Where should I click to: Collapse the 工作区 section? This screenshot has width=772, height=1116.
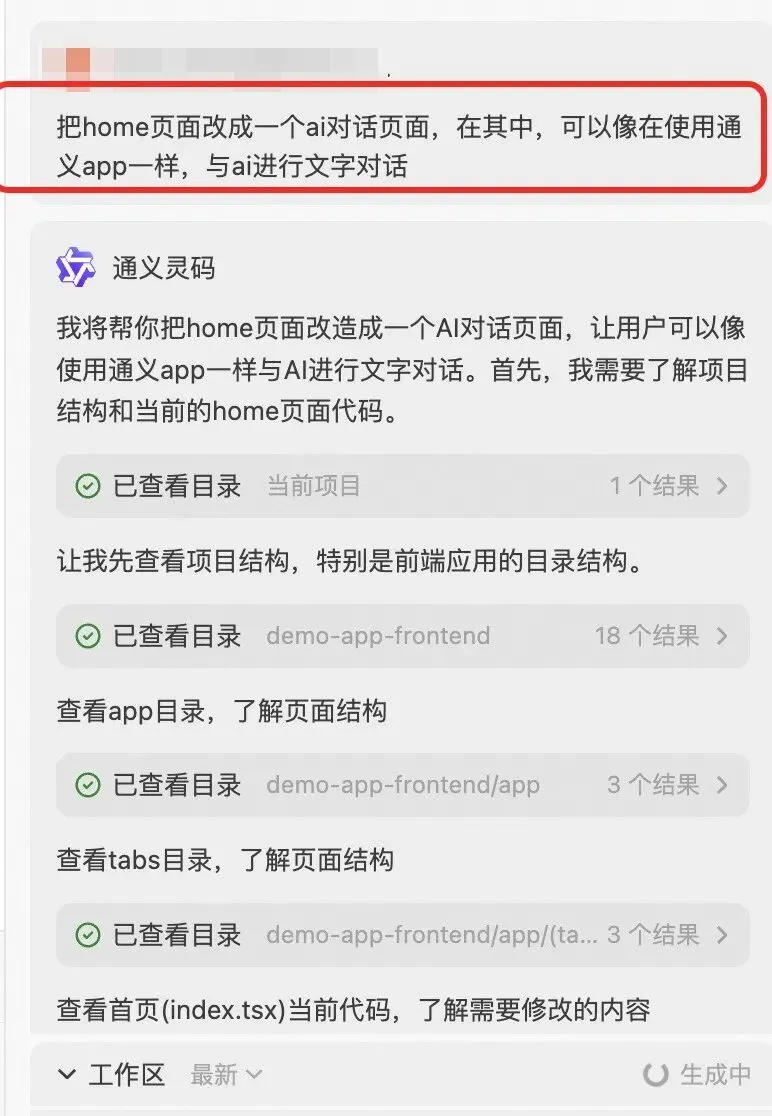(68, 1075)
